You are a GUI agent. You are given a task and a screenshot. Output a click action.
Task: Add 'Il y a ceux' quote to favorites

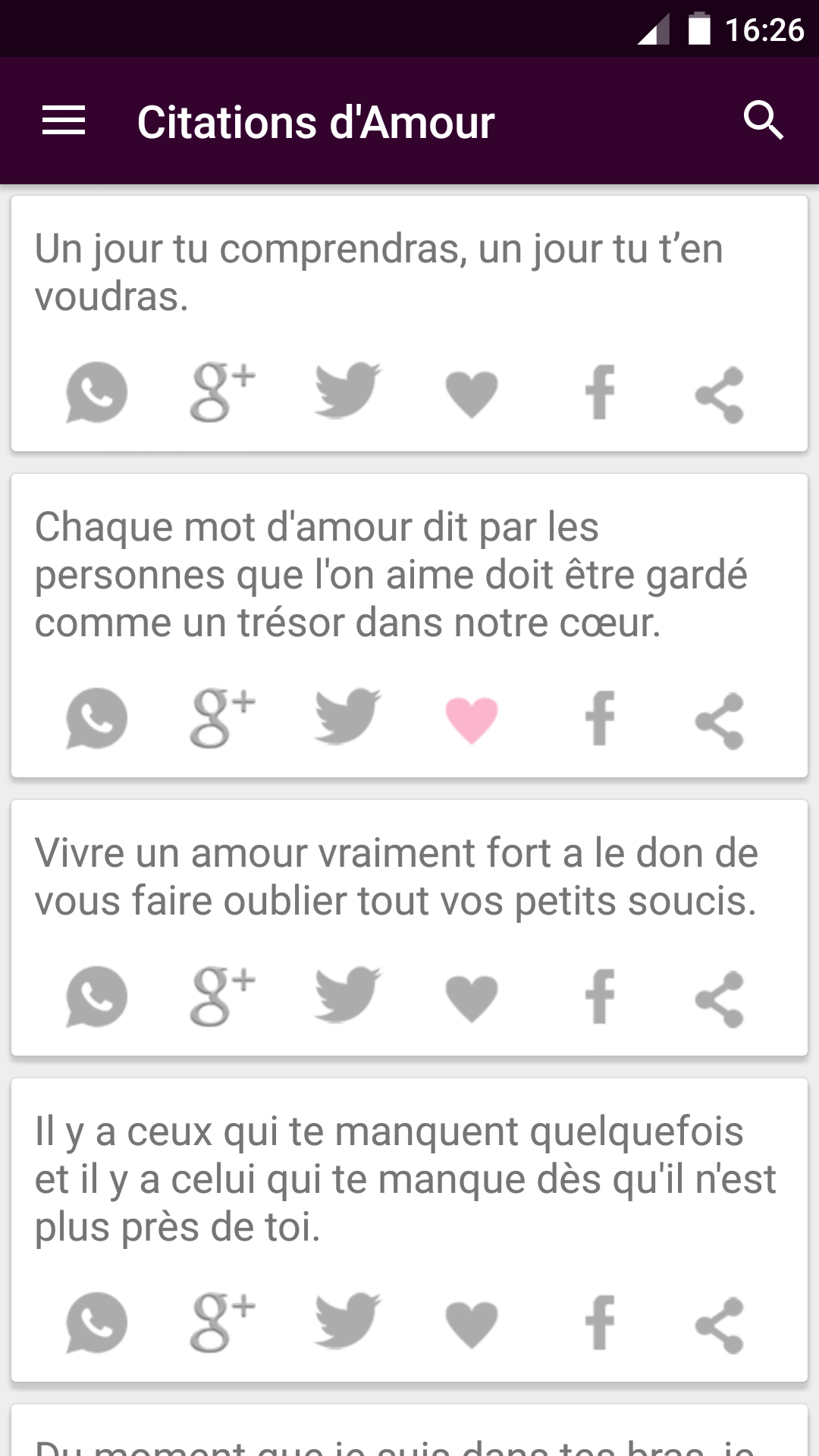coord(472,1324)
